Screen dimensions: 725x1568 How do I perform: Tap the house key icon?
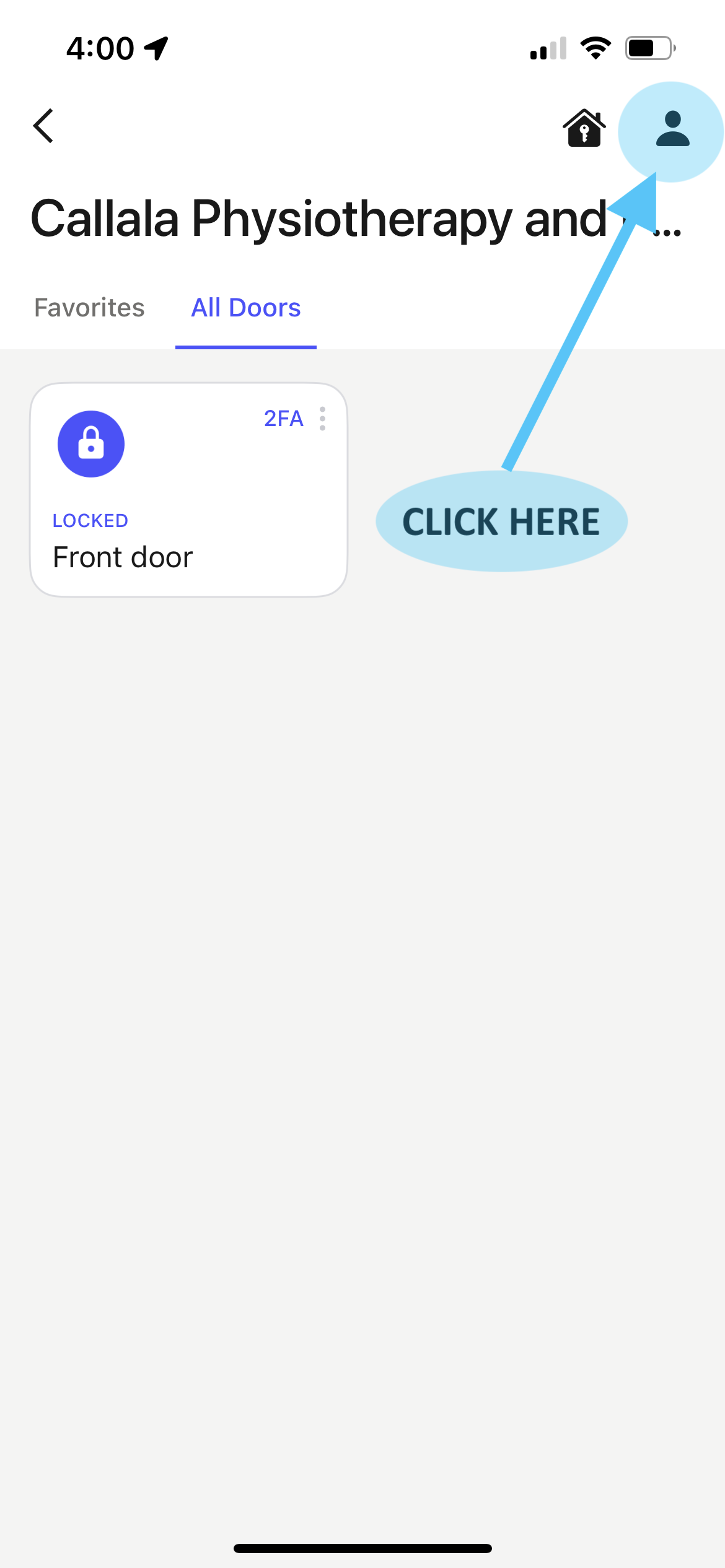pos(584,128)
